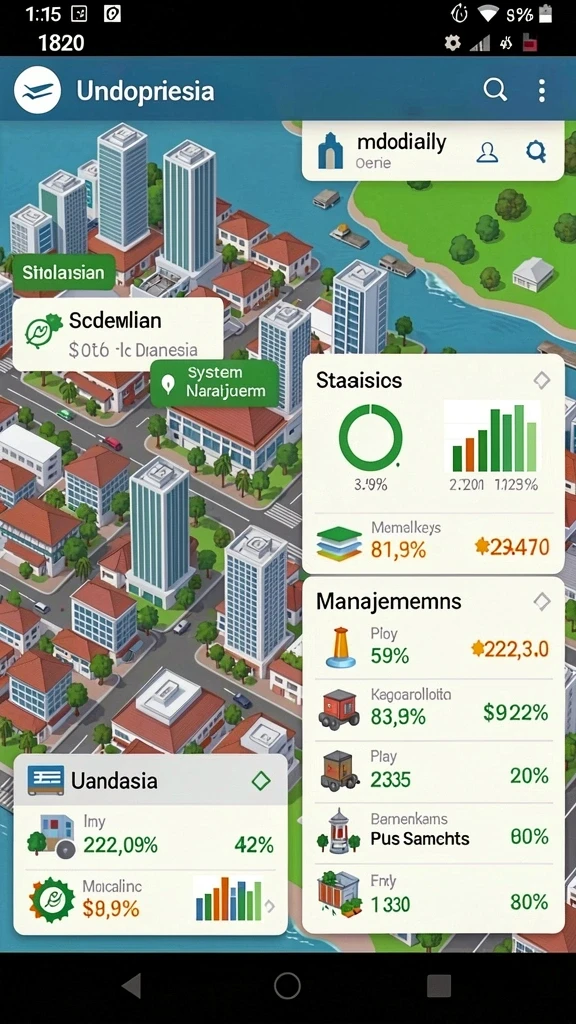Tap the app logo in the top bar
This screenshot has width=576, height=1024.
coord(38,90)
